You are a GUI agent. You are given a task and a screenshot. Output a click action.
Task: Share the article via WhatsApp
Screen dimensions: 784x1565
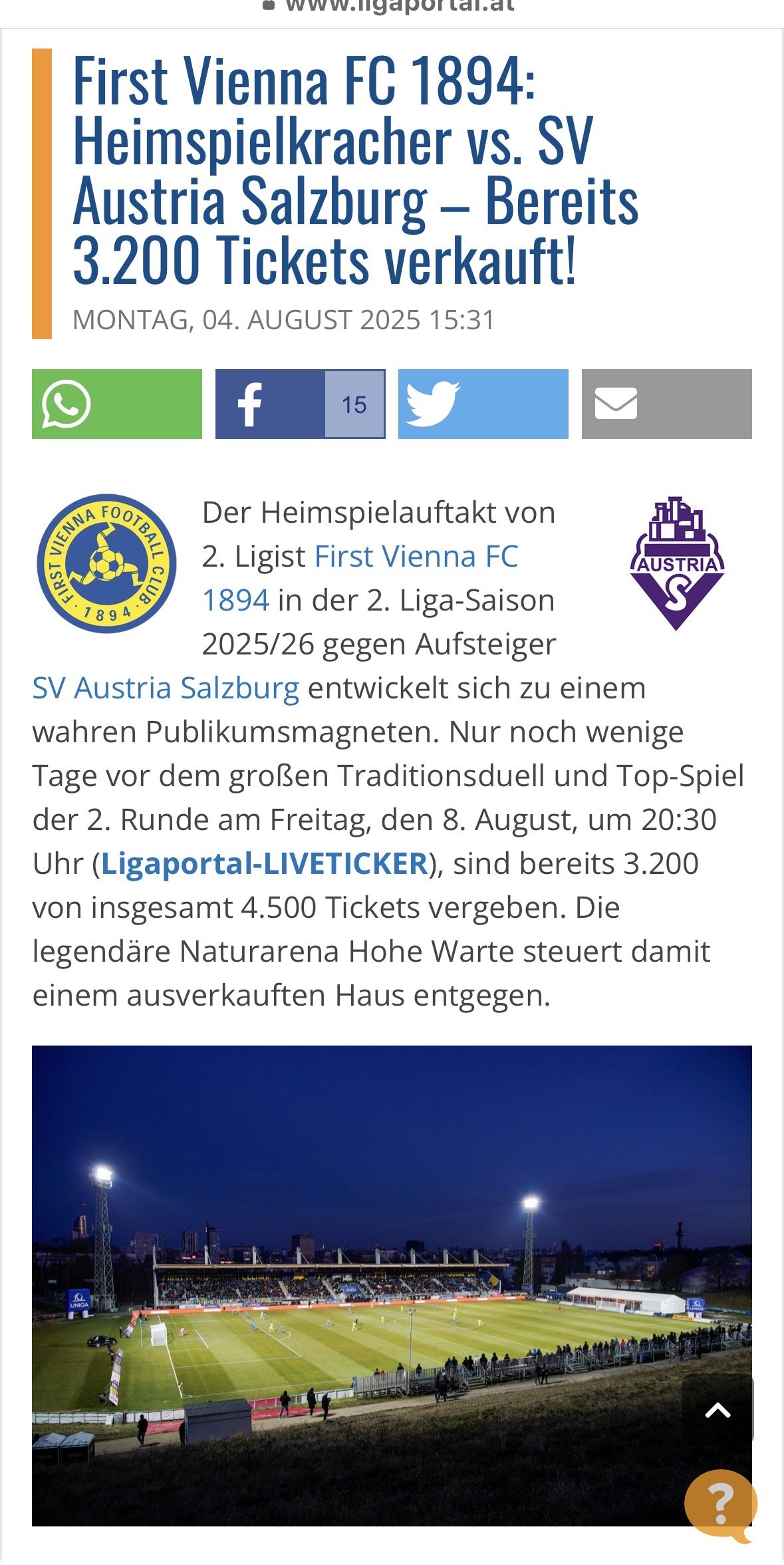tap(117, 404)
